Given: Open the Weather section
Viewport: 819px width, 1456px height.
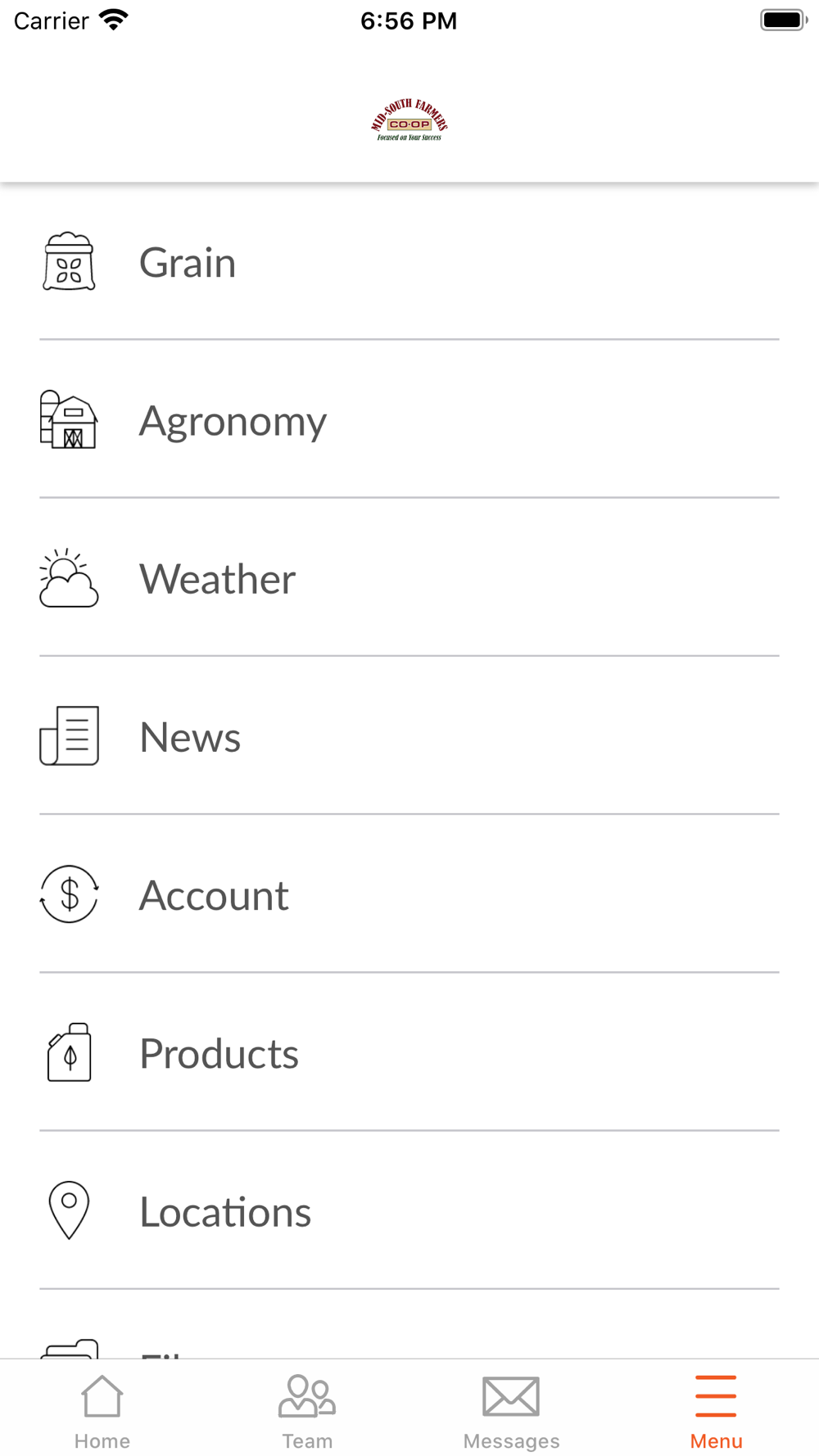Looking at the screenshot, I should tap(409, 577).
